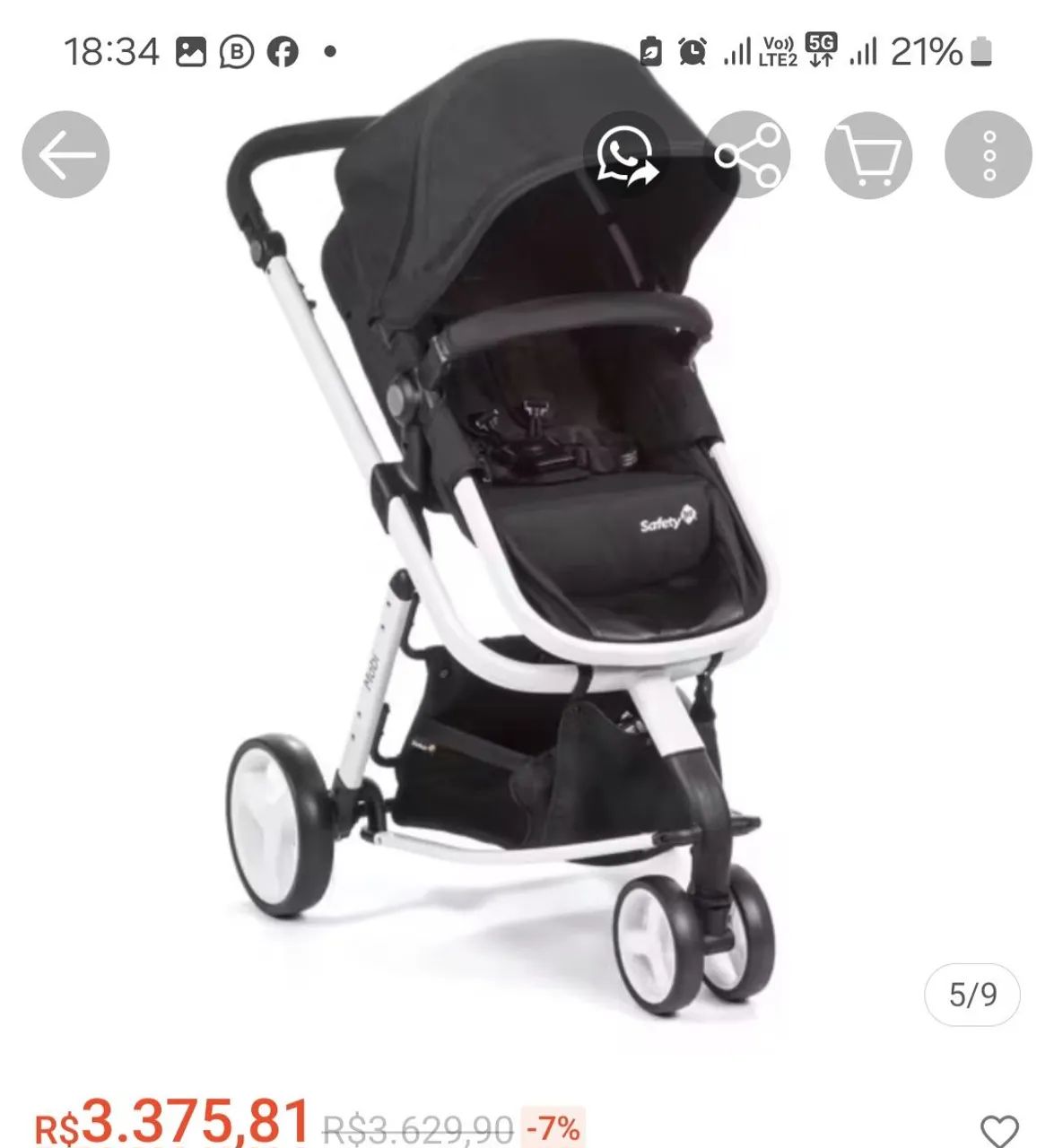Tap the clock showing 18:34

tap(111, 51)
